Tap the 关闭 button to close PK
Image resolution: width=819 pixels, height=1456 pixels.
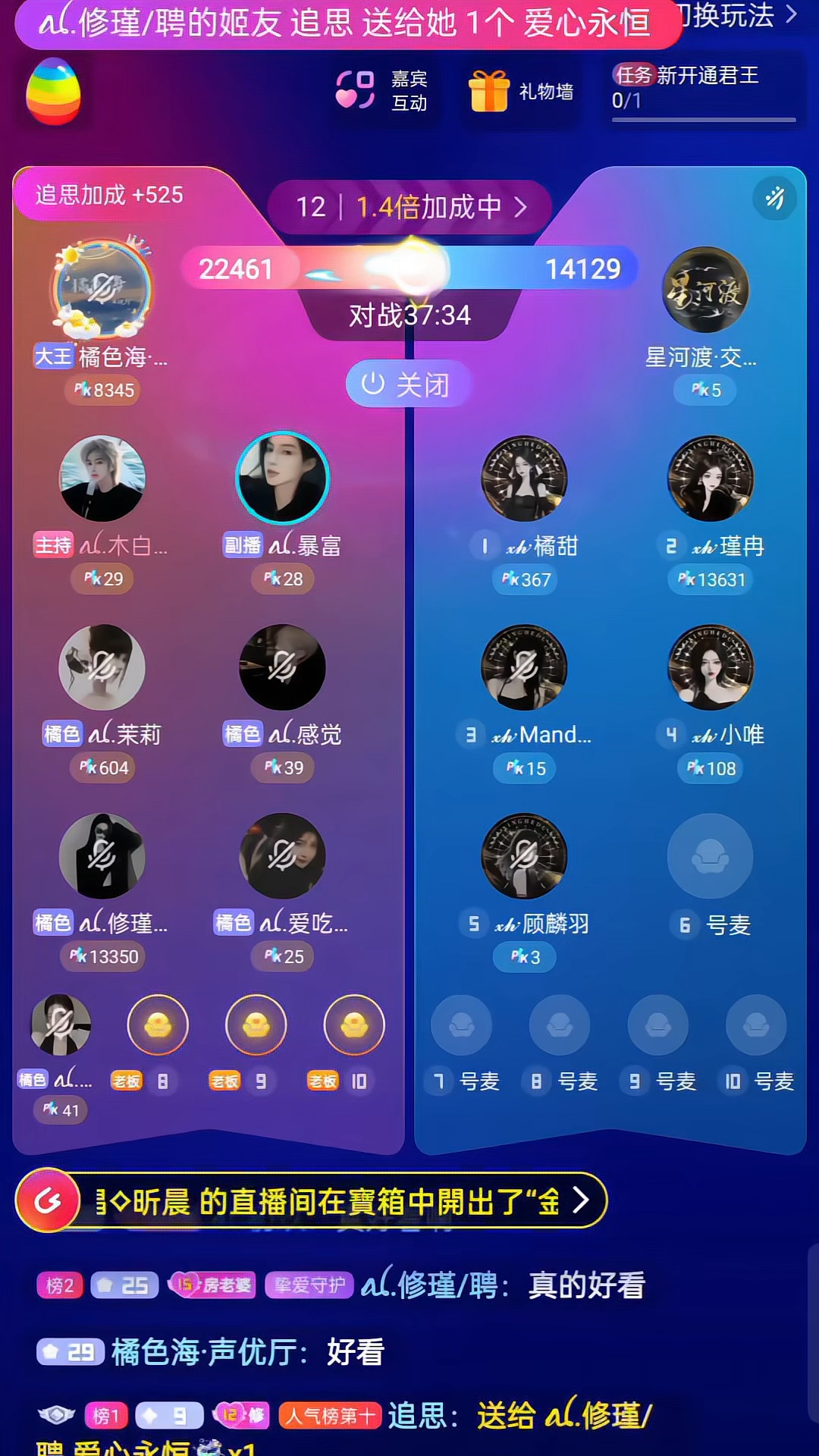pos(407,384)
